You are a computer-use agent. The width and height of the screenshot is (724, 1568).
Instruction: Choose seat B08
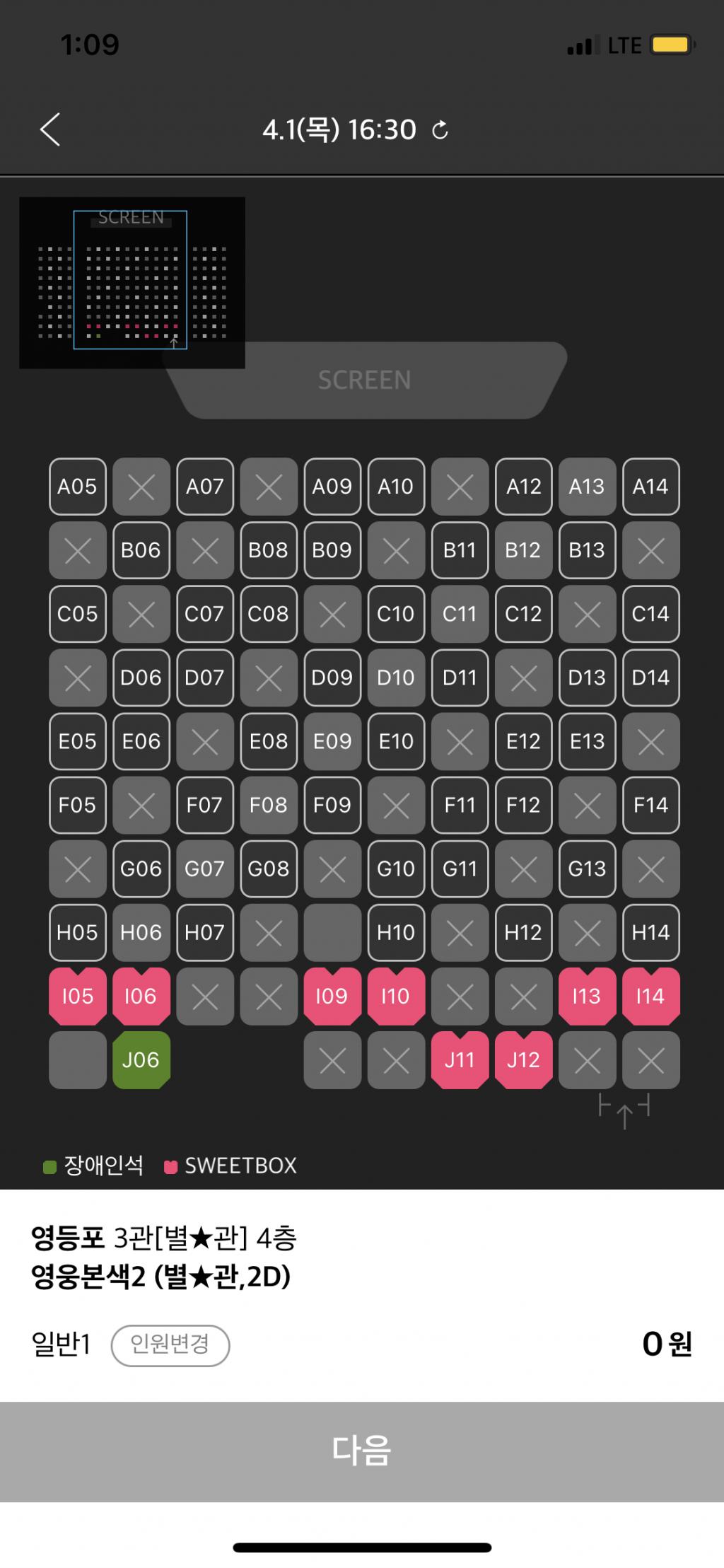coord(268,550)
